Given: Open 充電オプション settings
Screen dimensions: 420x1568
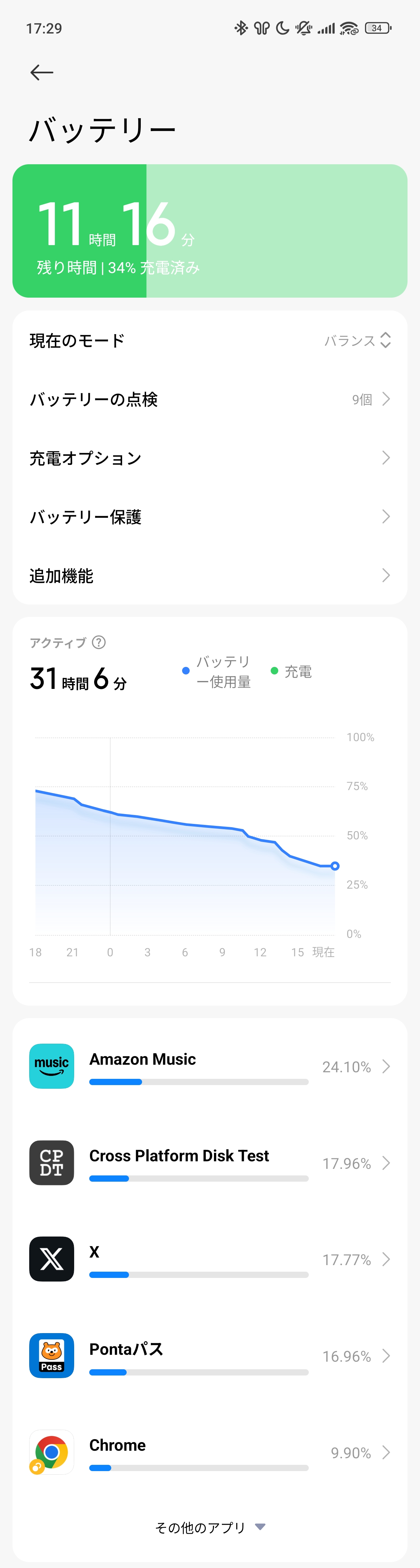Looking at the screenshot, I should pyautogui.click(x=210, y=458).
